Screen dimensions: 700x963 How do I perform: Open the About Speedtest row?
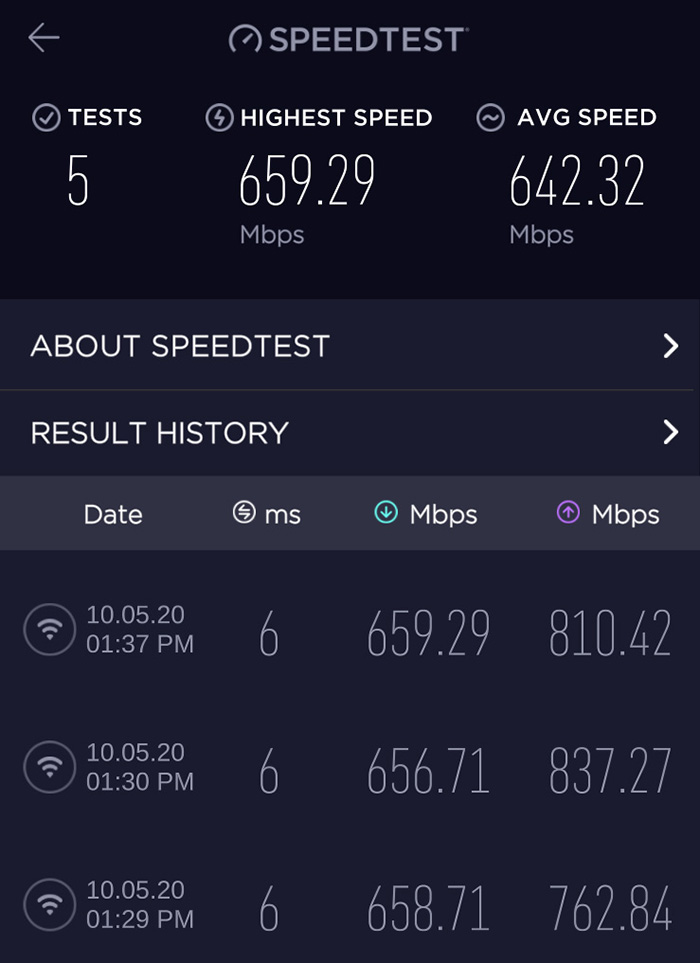(350, 346)
